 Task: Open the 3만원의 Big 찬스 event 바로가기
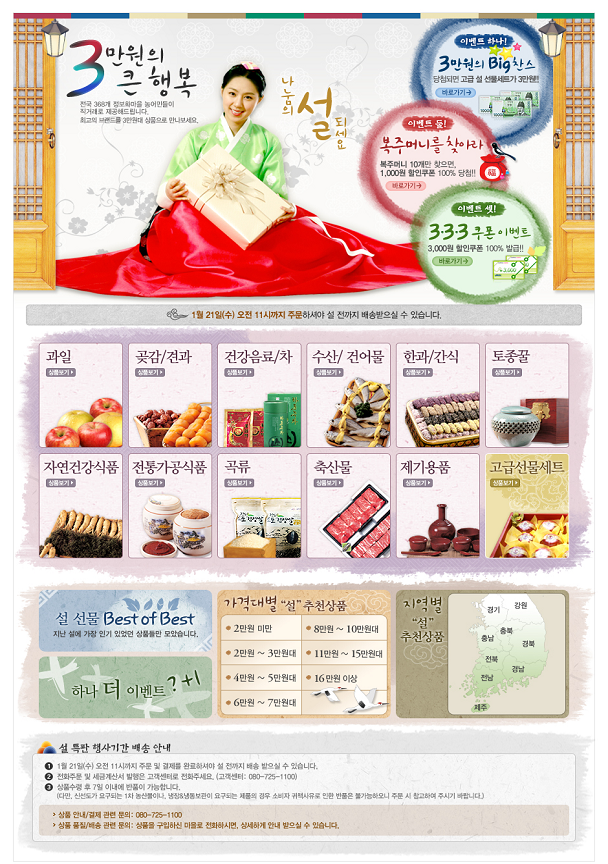point(458,92)
